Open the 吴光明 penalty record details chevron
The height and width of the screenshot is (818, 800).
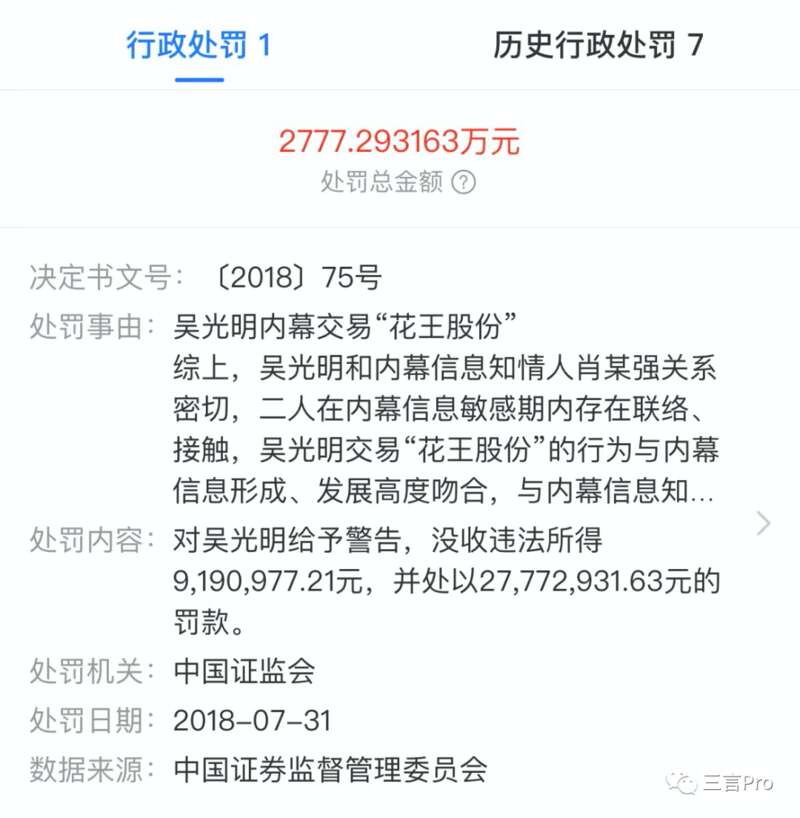763,523
